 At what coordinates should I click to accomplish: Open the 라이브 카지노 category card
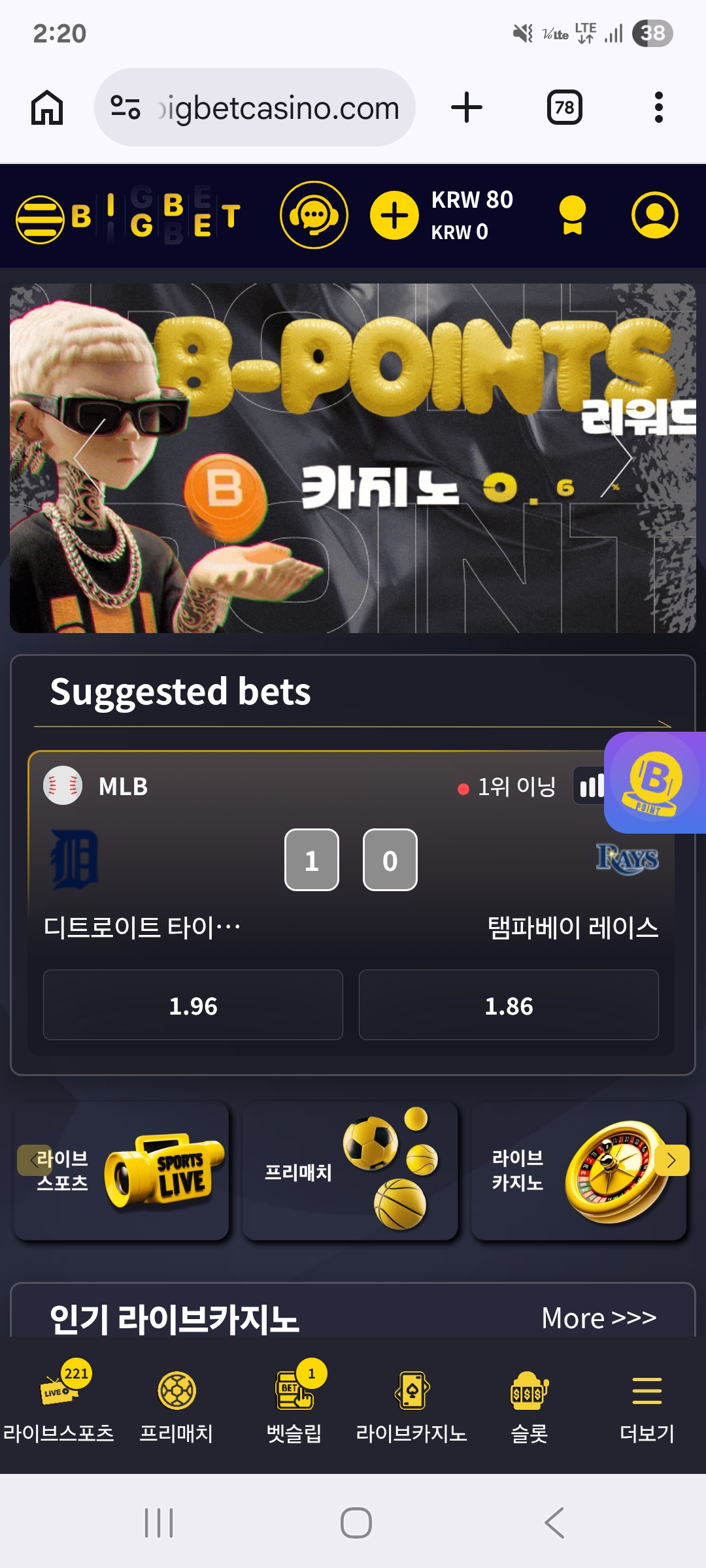579,1171
